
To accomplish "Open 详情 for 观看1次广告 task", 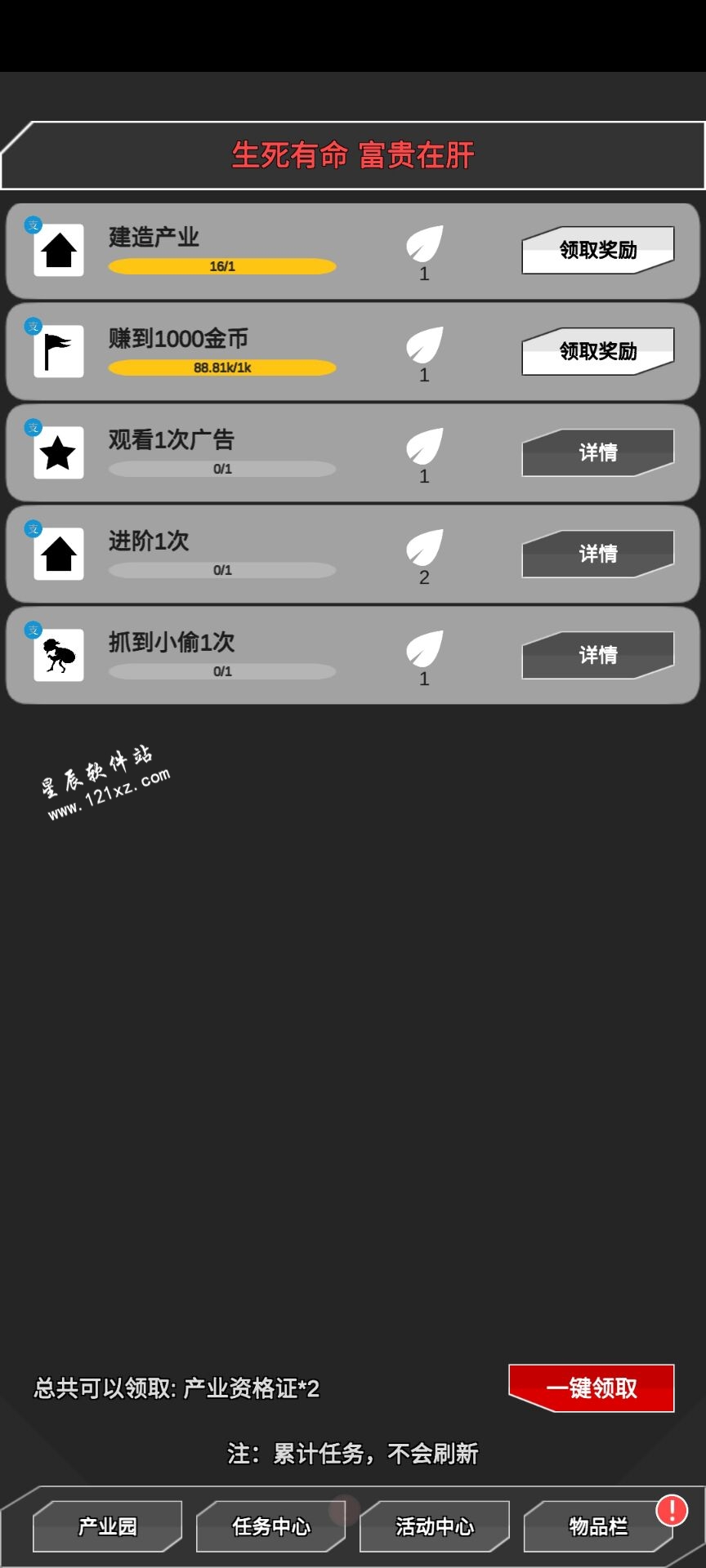I will (597, 452).
